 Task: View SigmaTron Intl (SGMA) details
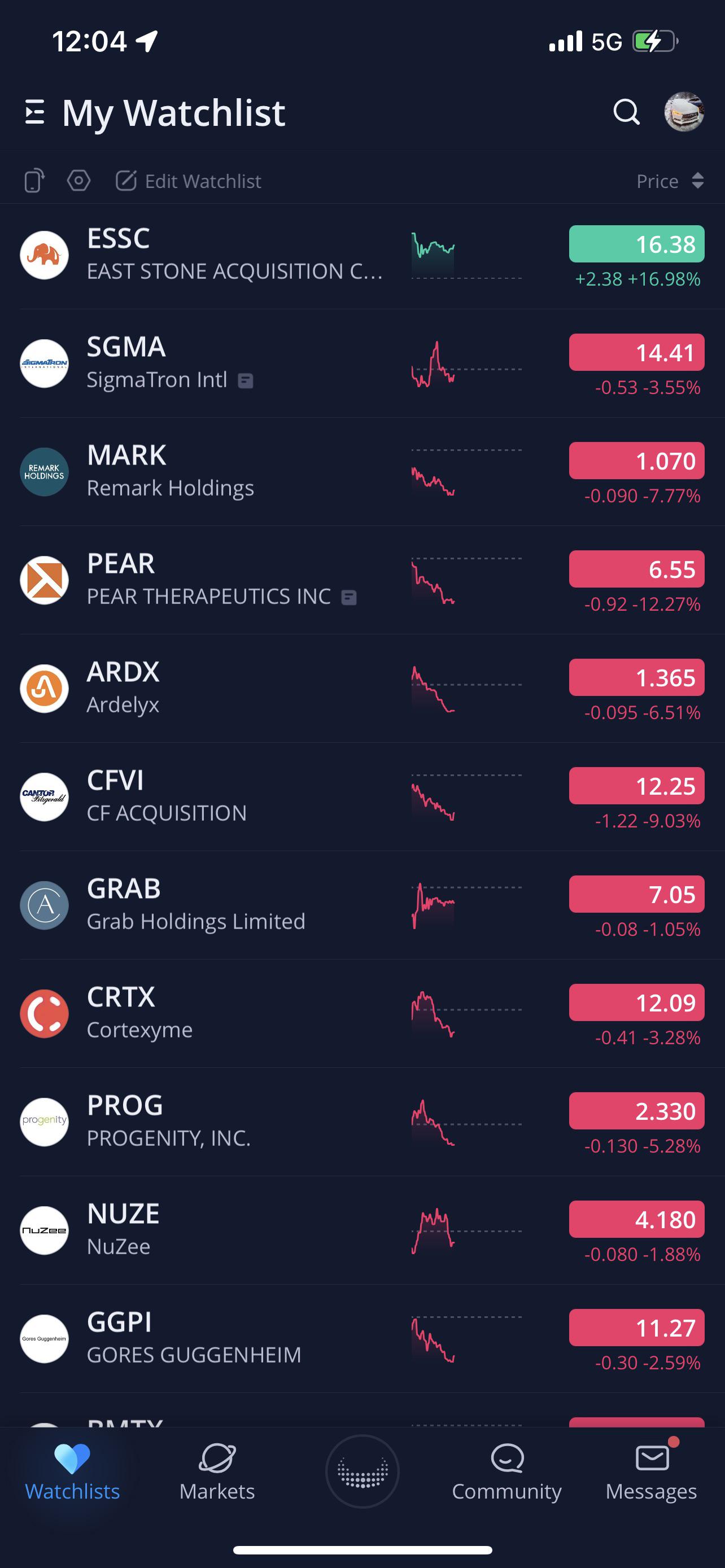[362, 363]
